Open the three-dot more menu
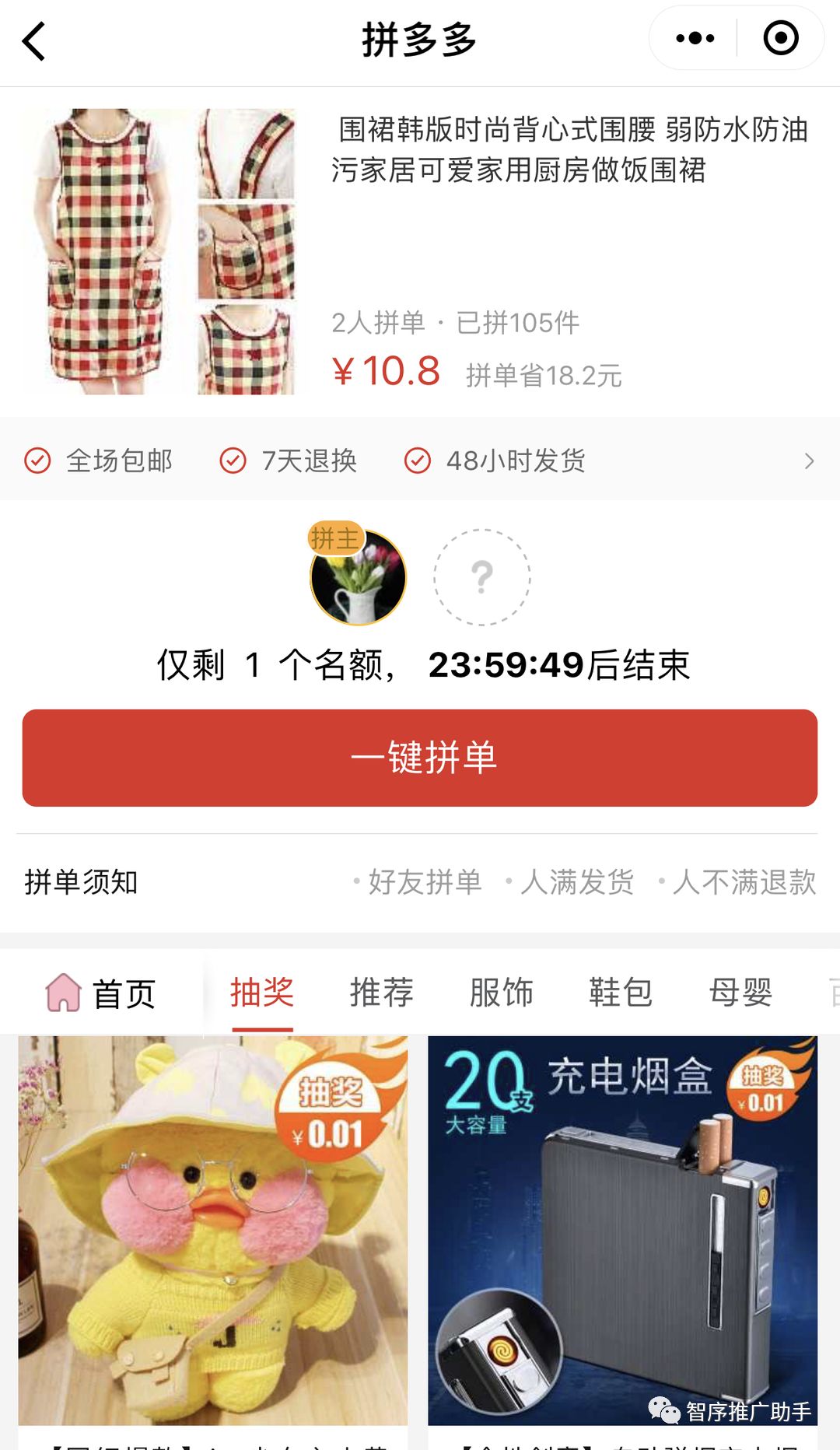This screenshot has width=840, height=1450. [x=695, y=38]
